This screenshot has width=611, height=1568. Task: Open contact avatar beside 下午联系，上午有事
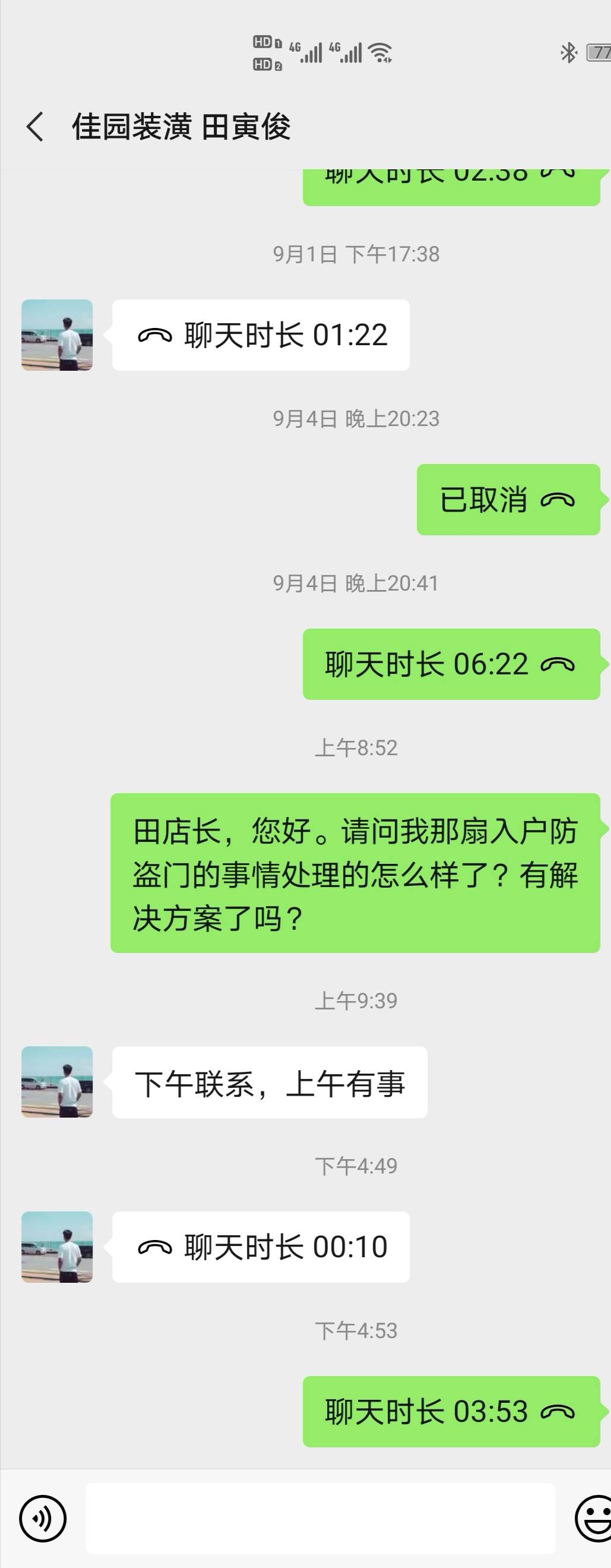pos(57,1081)
